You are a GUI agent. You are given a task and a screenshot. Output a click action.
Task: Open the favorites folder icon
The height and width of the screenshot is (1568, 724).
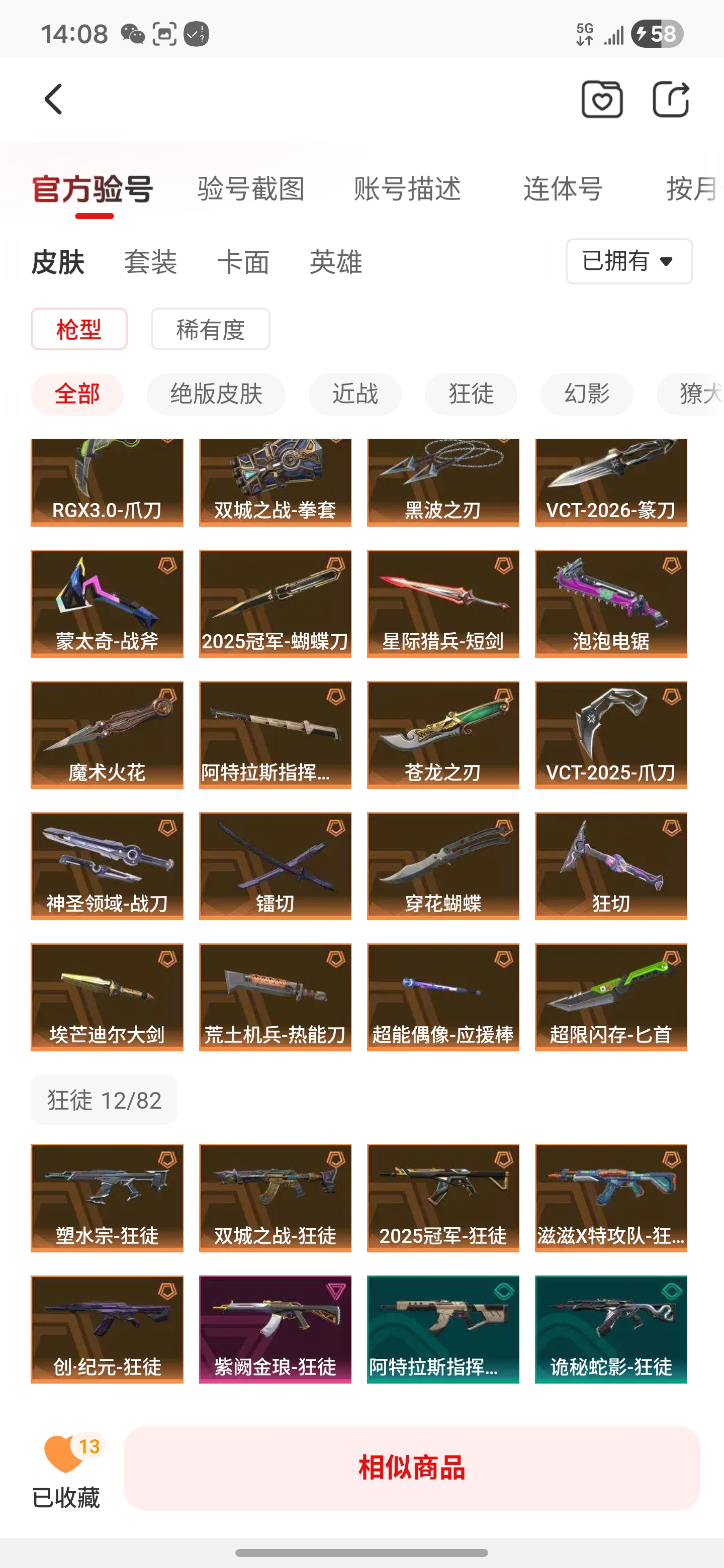tap(602, 99)
